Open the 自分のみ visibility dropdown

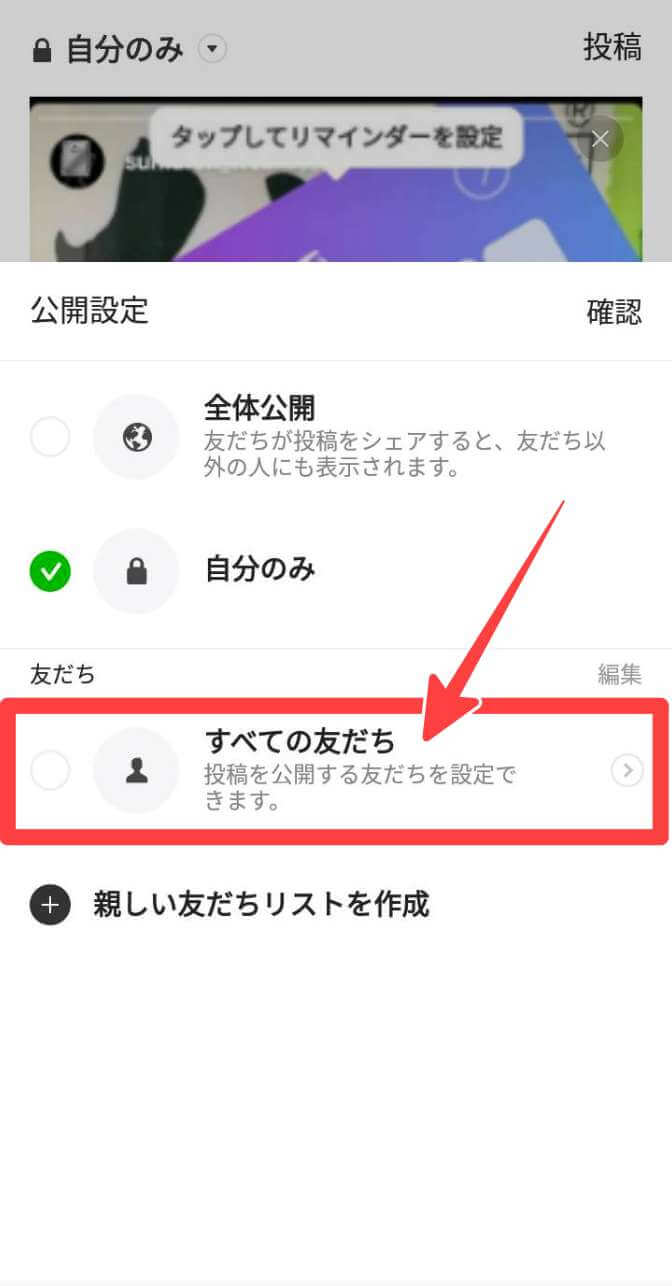pos(212,49)
